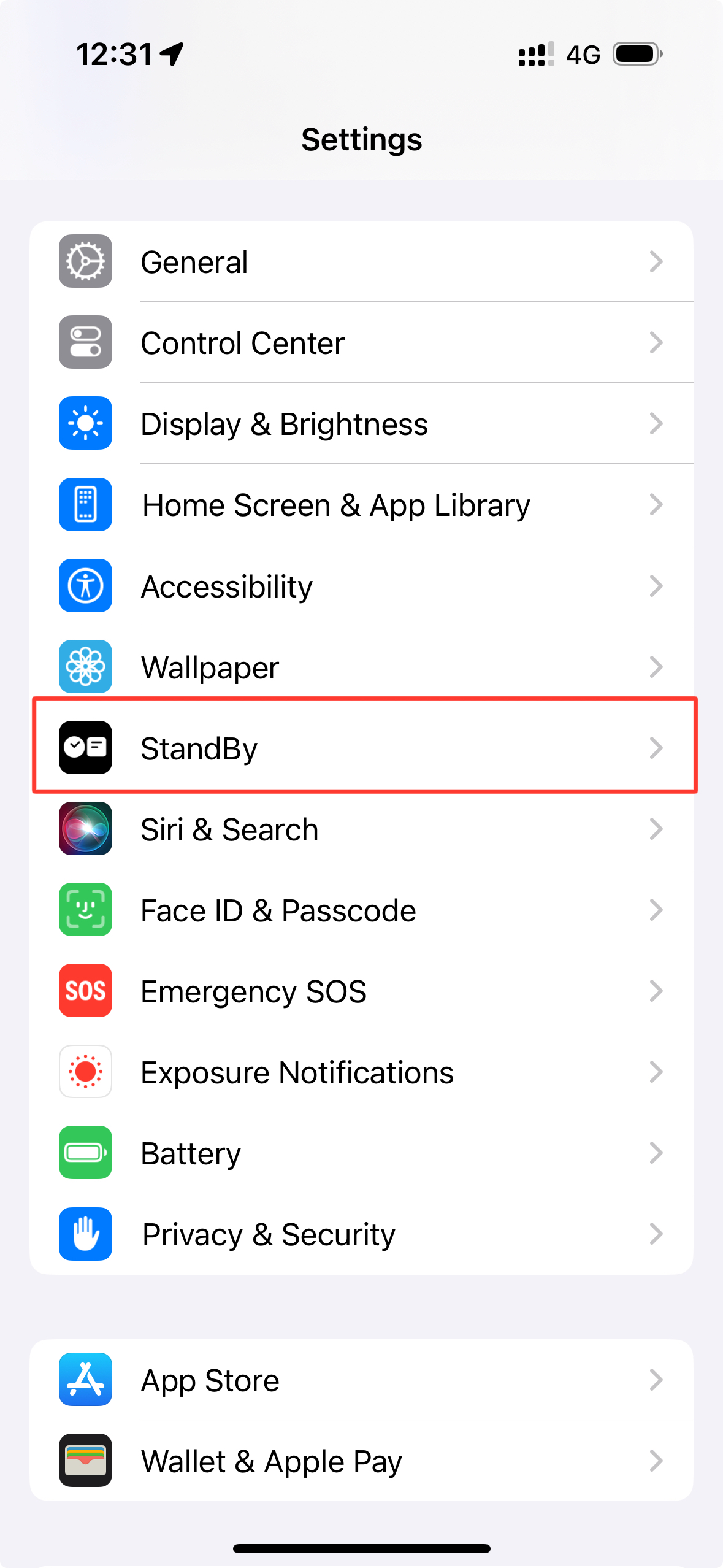
Task: Open the Wallet & Apple Pay icon
Action: (x=85, y=1461)
